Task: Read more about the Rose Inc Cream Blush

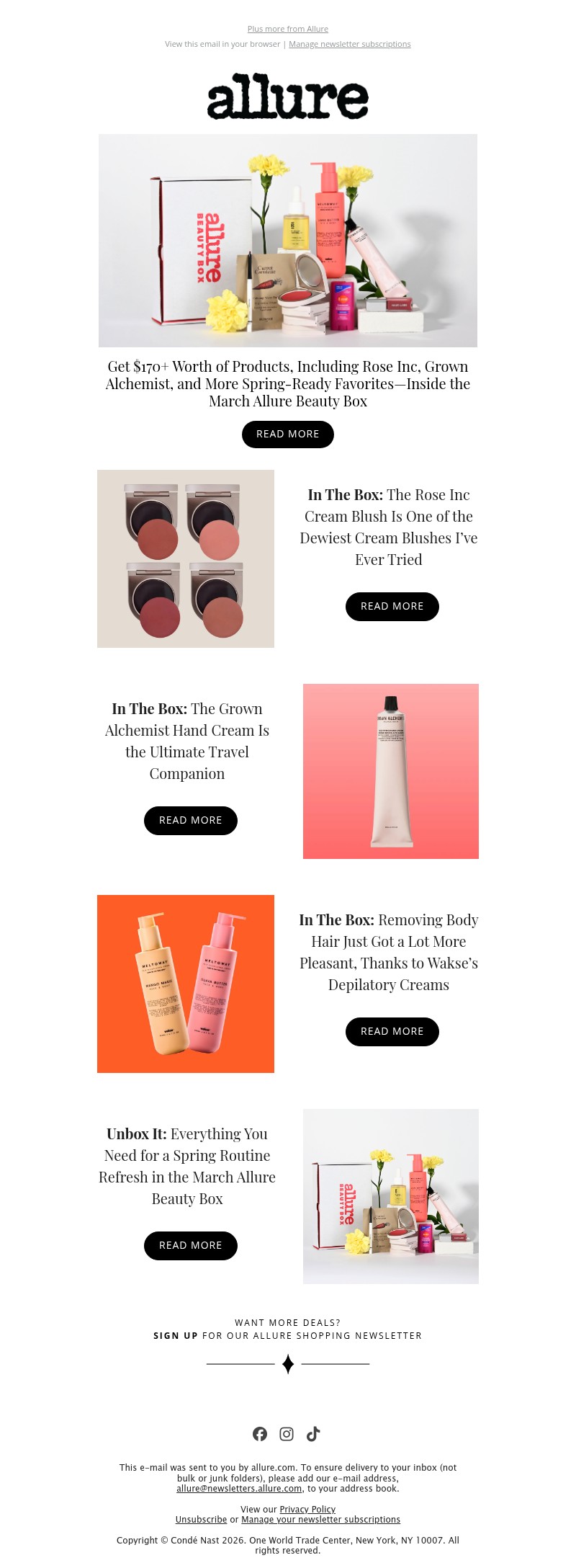Action: tap(392, 606)
